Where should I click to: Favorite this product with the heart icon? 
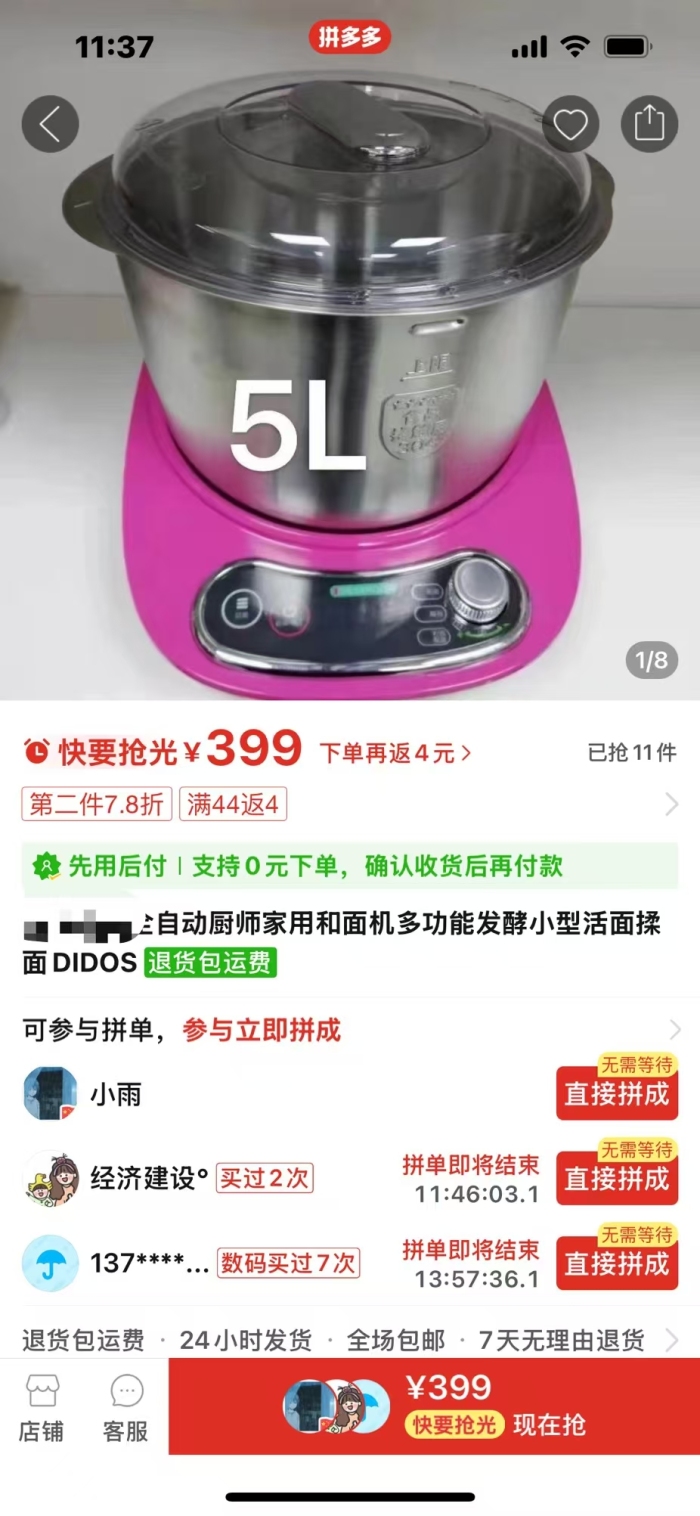point(571,124)
